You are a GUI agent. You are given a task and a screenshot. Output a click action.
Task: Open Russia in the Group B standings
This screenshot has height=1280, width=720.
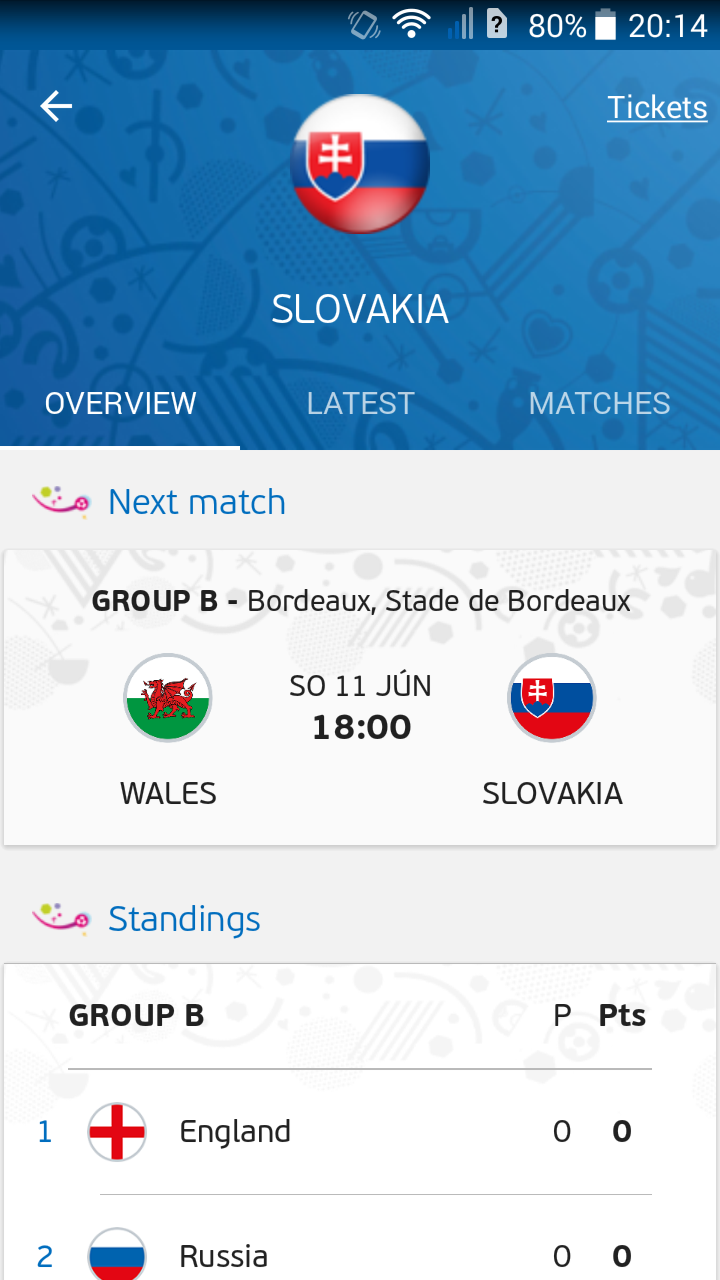coord(223,1255)
